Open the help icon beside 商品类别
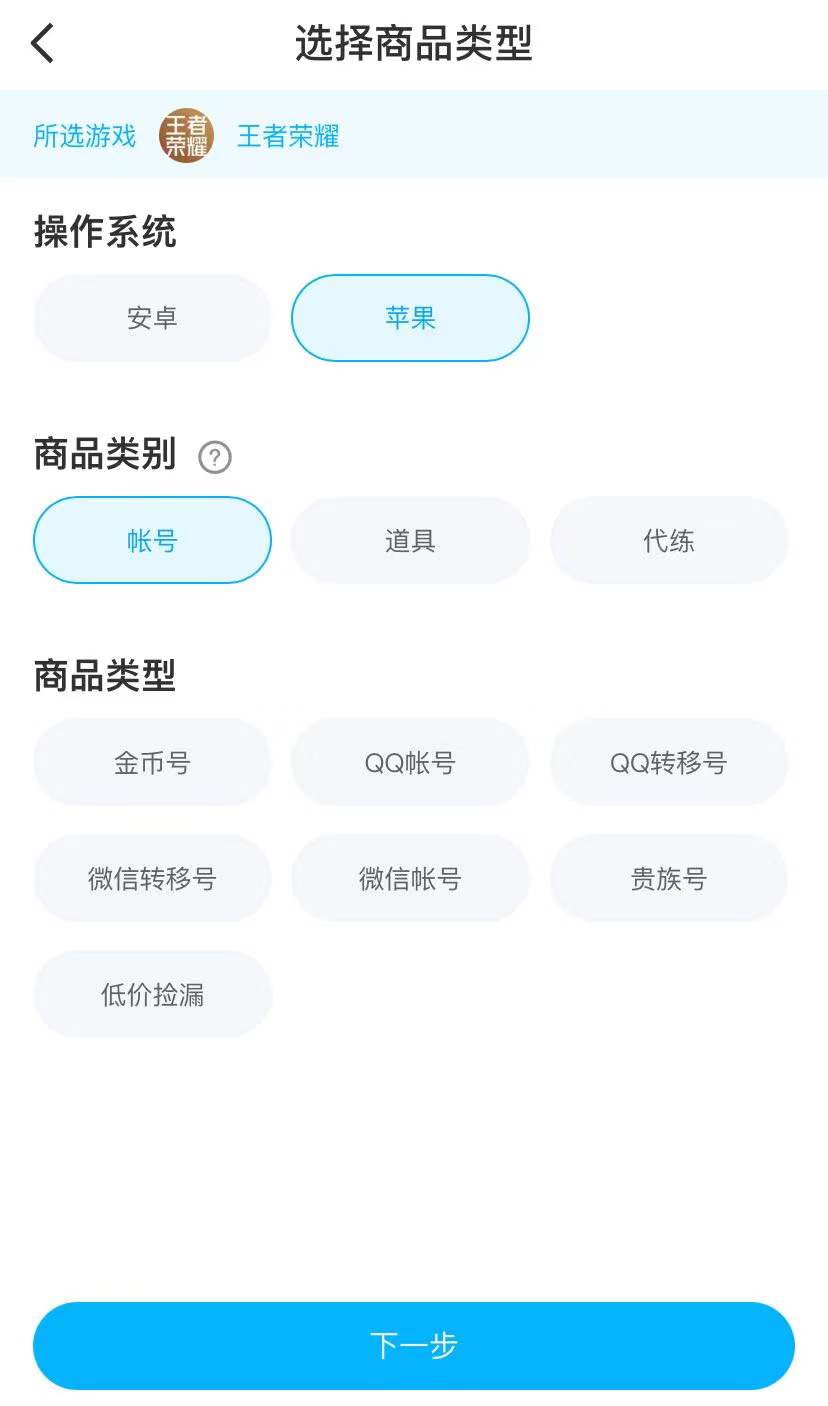828x1406 pixels. (x=215, y=457)
